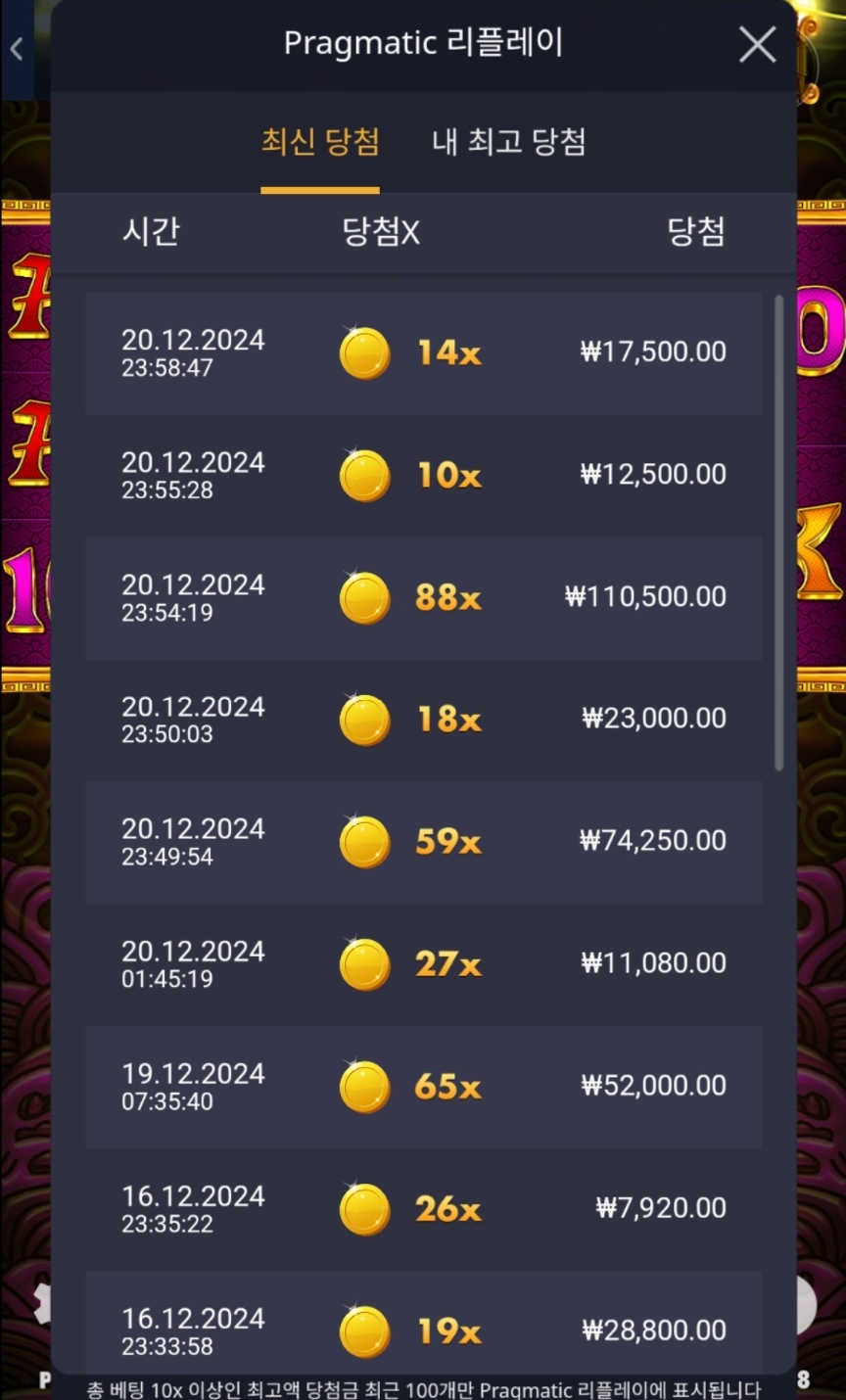Viewport: 846px width, 1400px height.
Task: Open the 10x replay for ₩12,500.00
Action: pos(423,475)
